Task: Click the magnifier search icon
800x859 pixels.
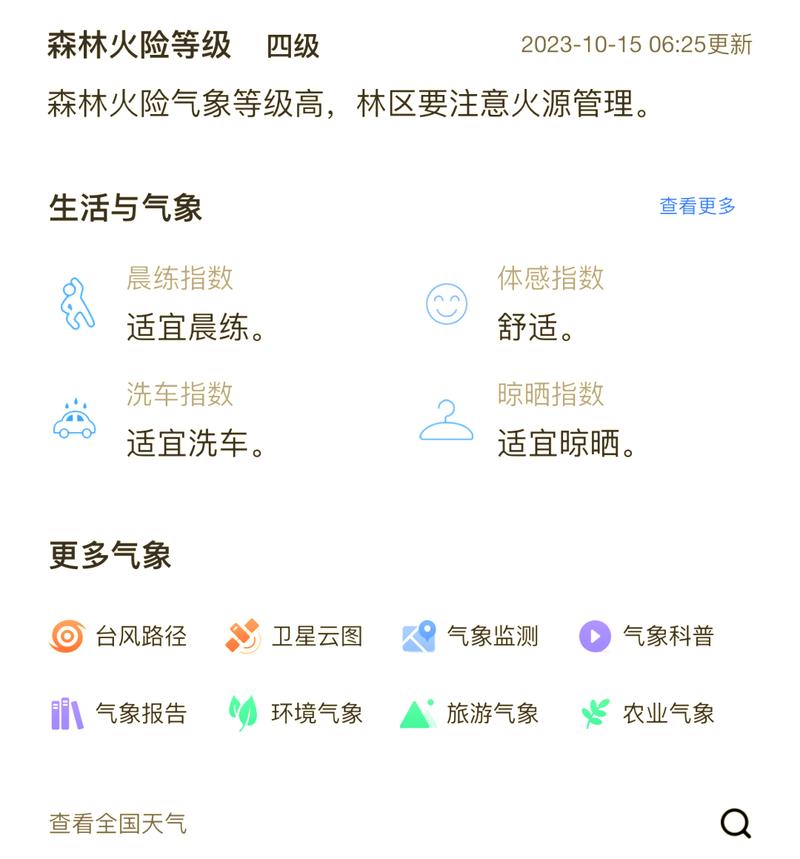Action: tap(734, 823)
